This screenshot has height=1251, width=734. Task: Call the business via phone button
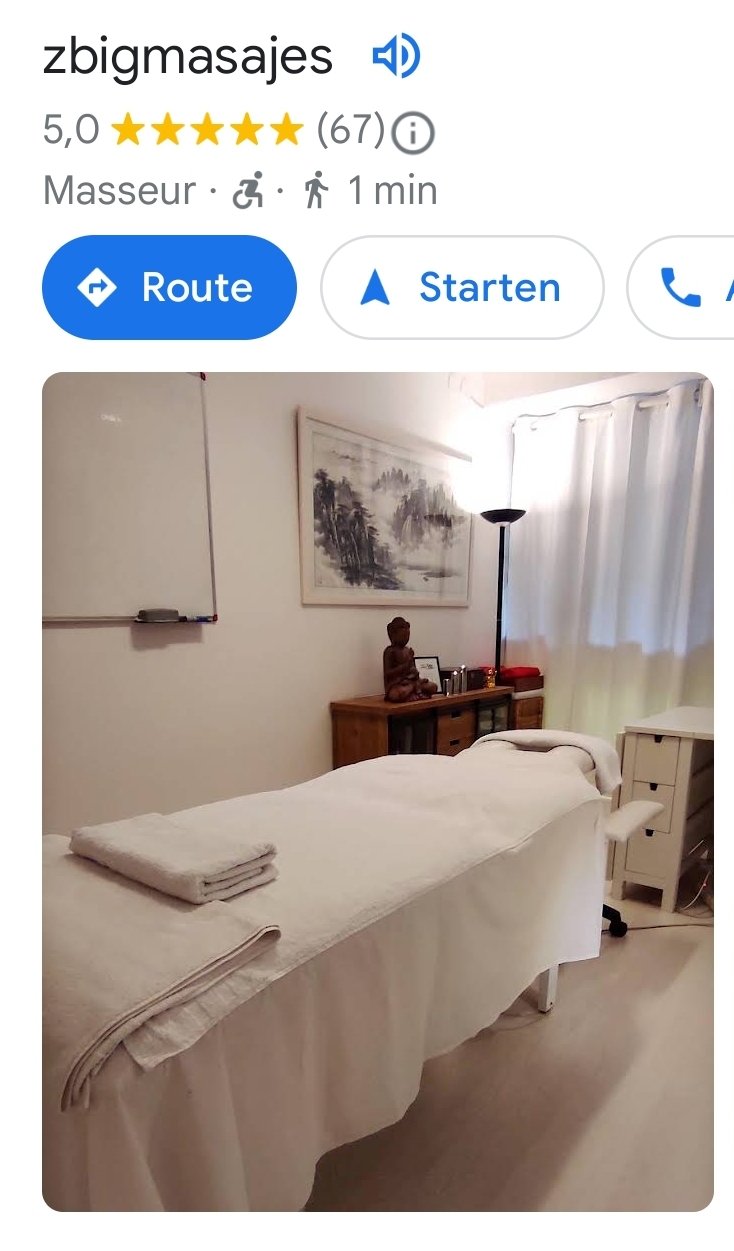(686, 288)
